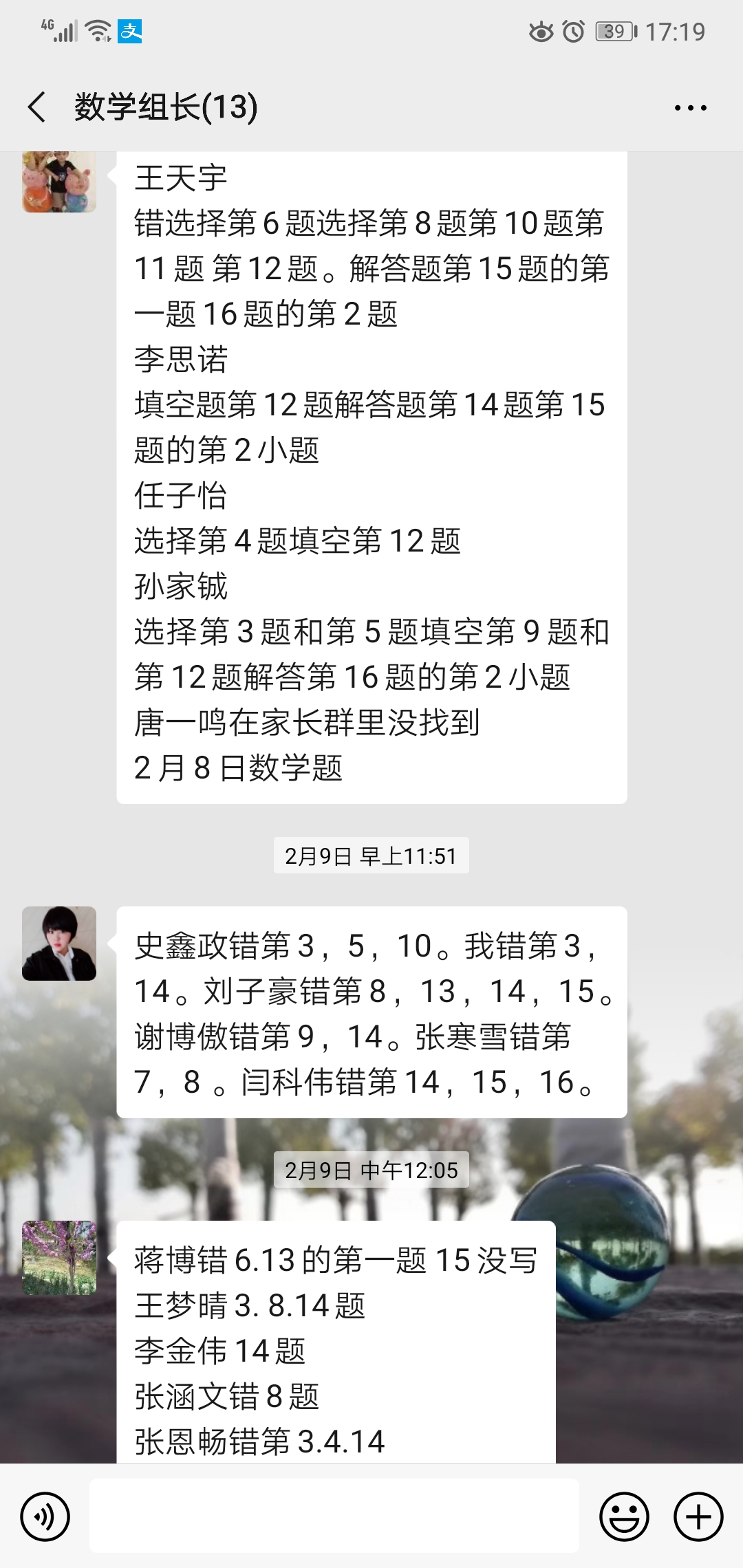Switch to voice message input
This screenshot has width=743, height=1568.
[45, 1516]
